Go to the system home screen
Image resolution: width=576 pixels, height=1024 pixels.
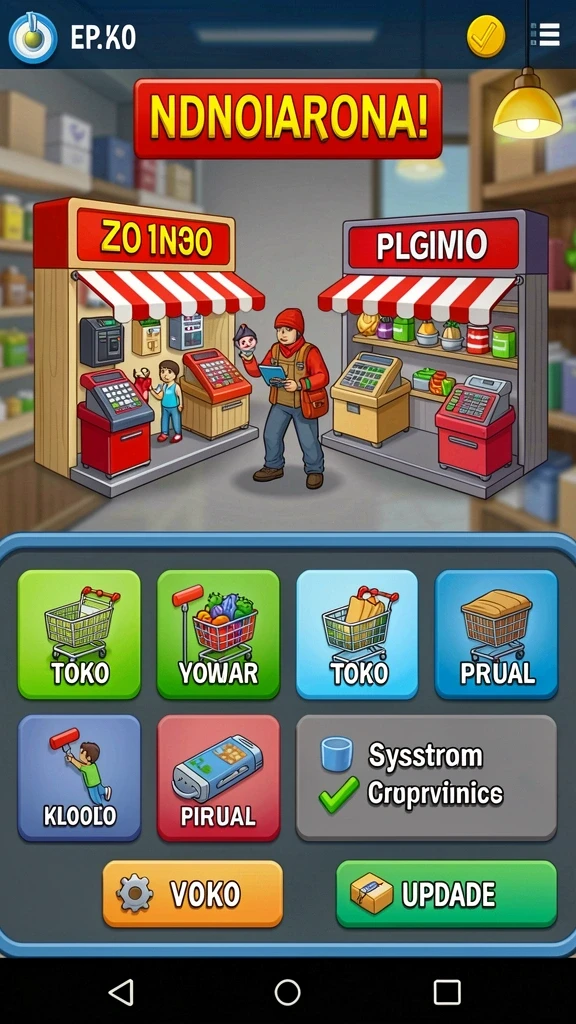click(287, 992)
